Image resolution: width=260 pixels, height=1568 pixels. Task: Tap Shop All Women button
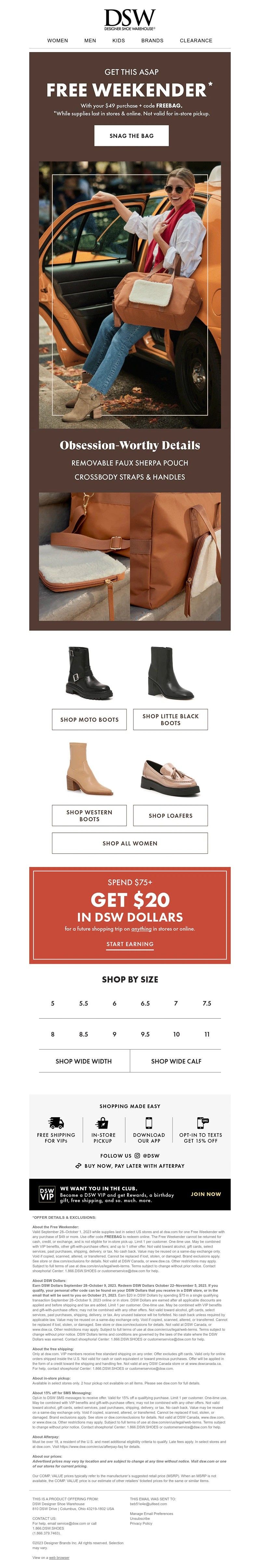pos(130,843)
